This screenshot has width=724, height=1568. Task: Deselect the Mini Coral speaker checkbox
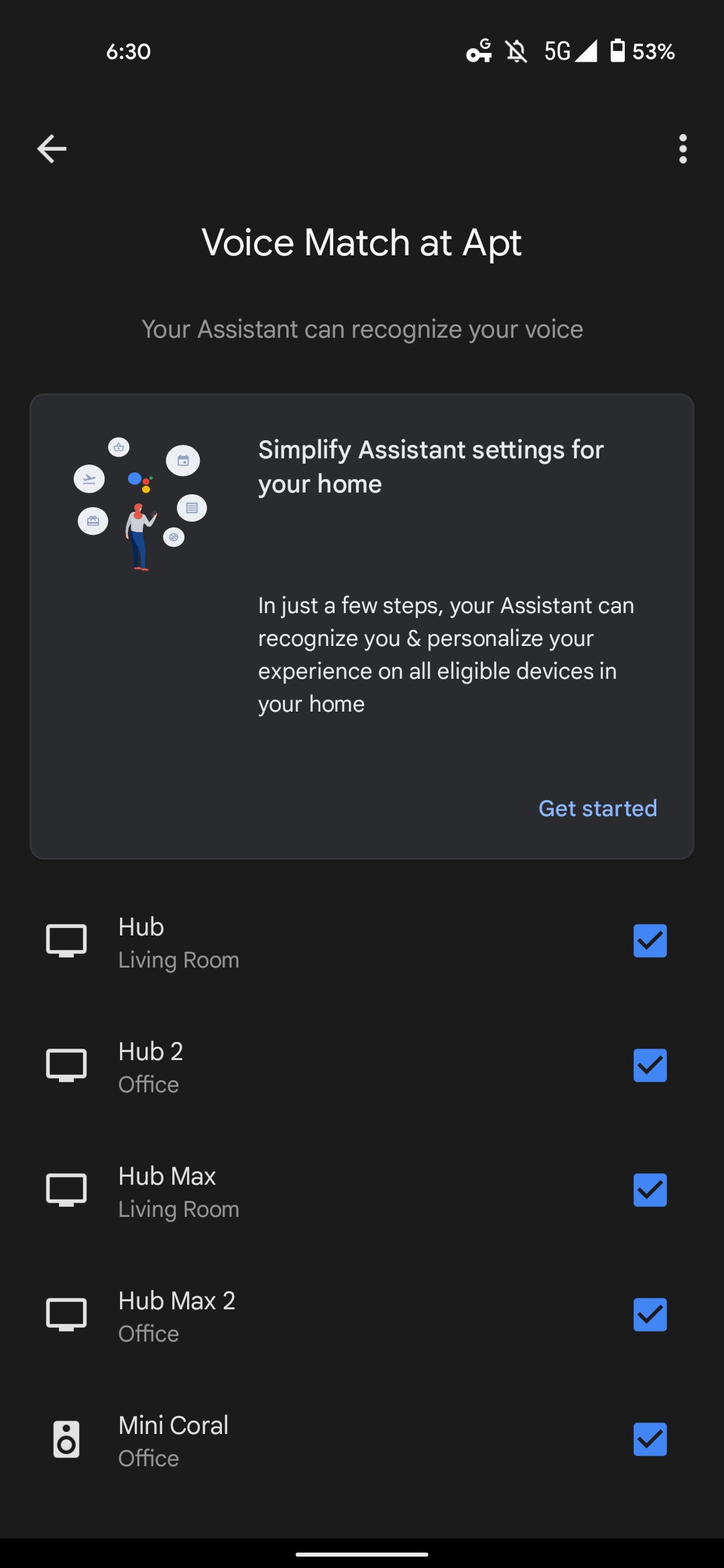(650, 1439)
